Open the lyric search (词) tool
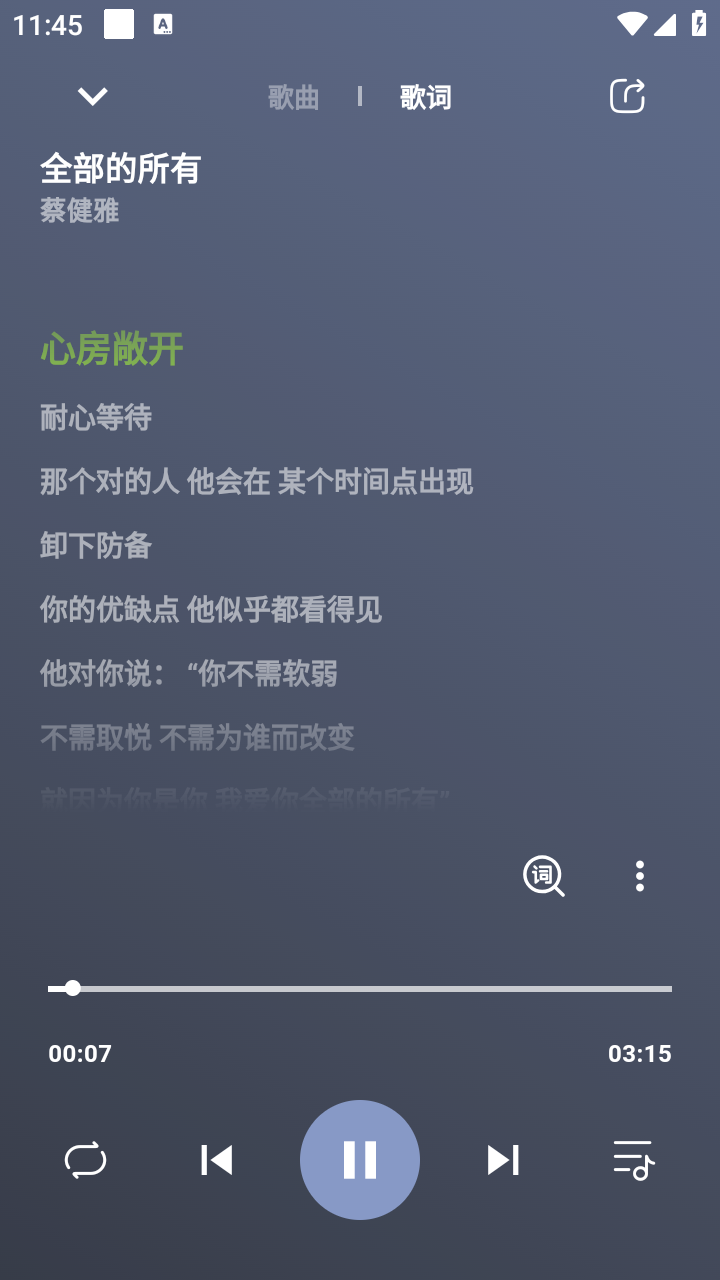720x1280 pixels. click(x=544, y=876)
